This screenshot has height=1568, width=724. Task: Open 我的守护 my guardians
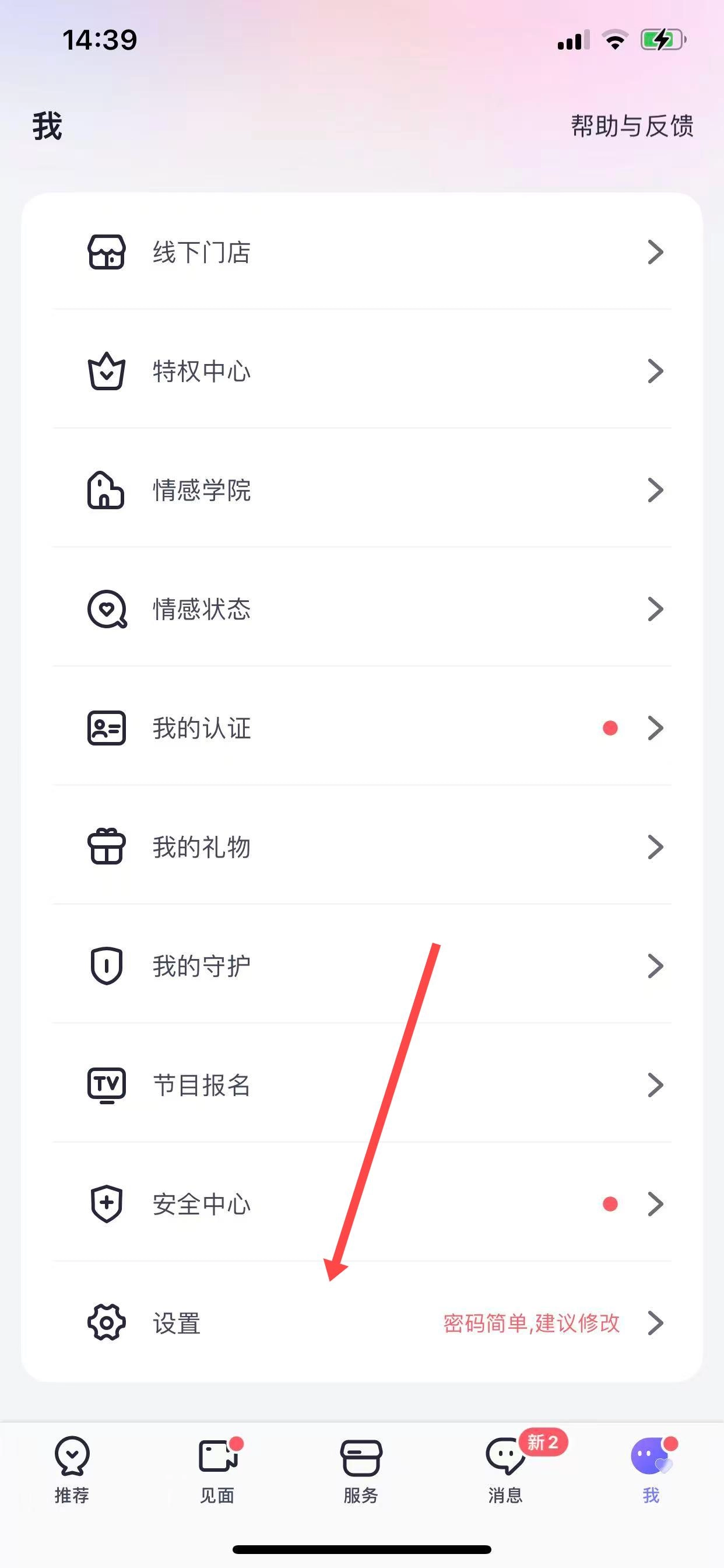pos(362,966)
